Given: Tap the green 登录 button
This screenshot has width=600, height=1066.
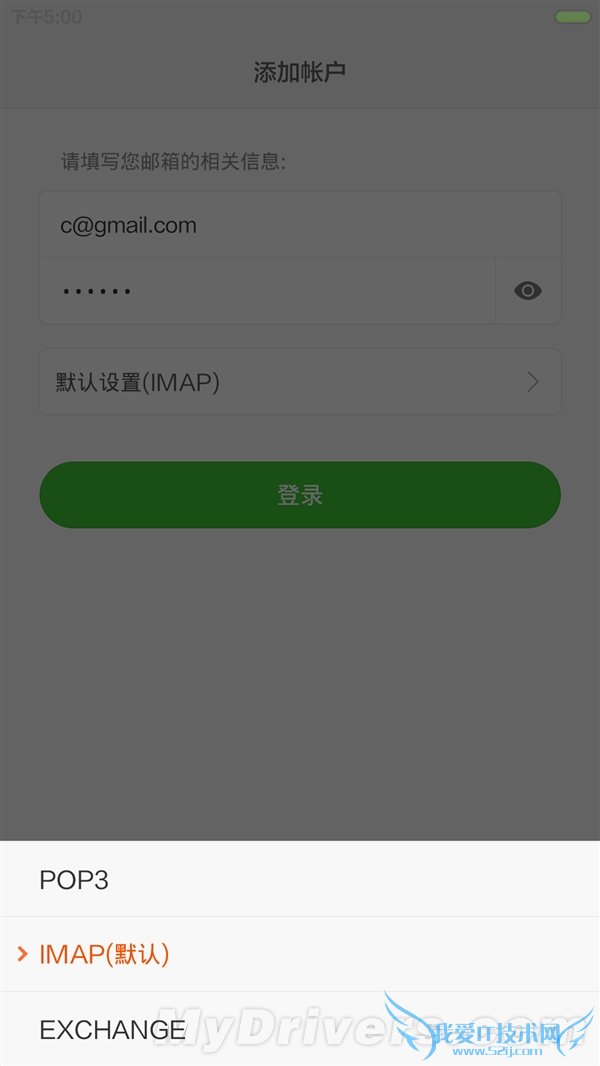Looking at the screenshot, I should [300, 495].
